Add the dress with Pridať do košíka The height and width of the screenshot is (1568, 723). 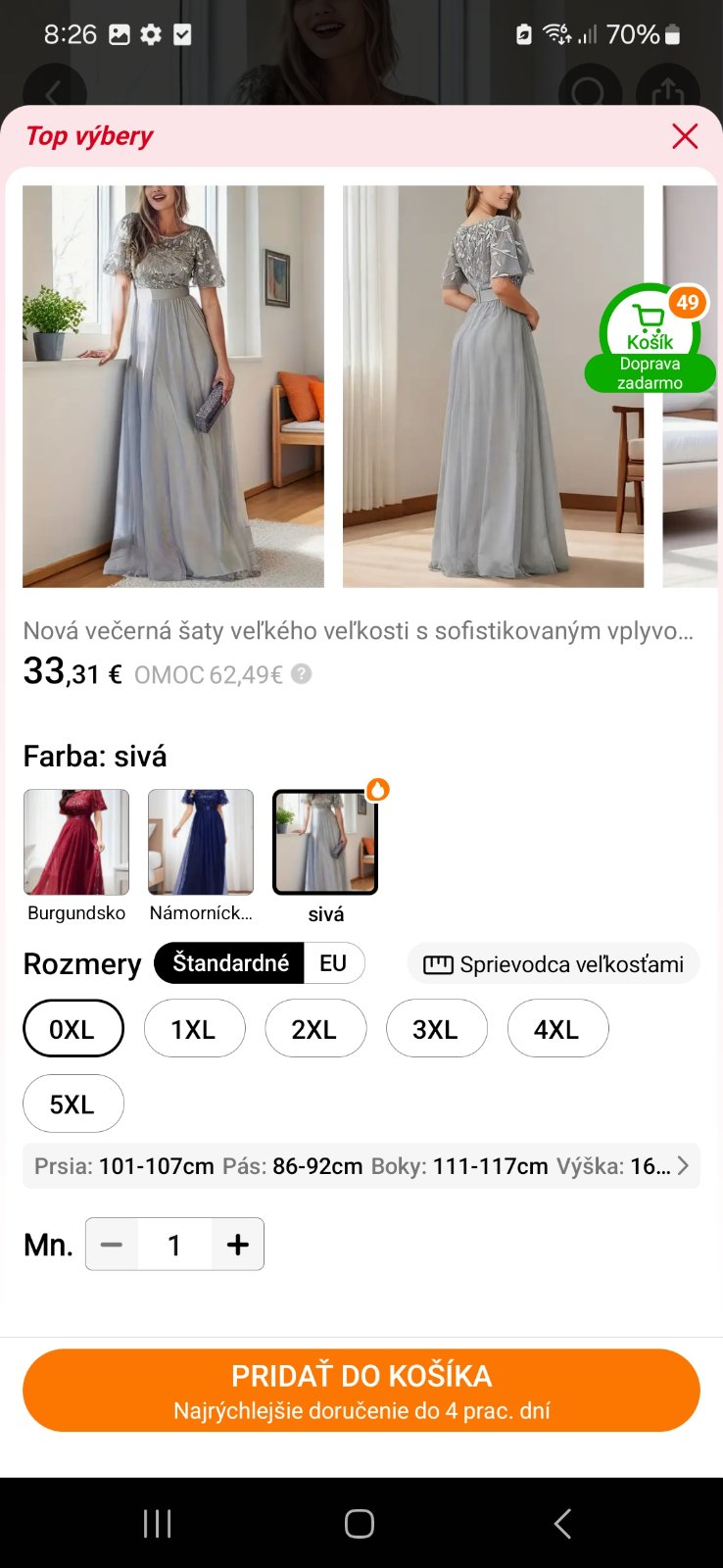361,1391
